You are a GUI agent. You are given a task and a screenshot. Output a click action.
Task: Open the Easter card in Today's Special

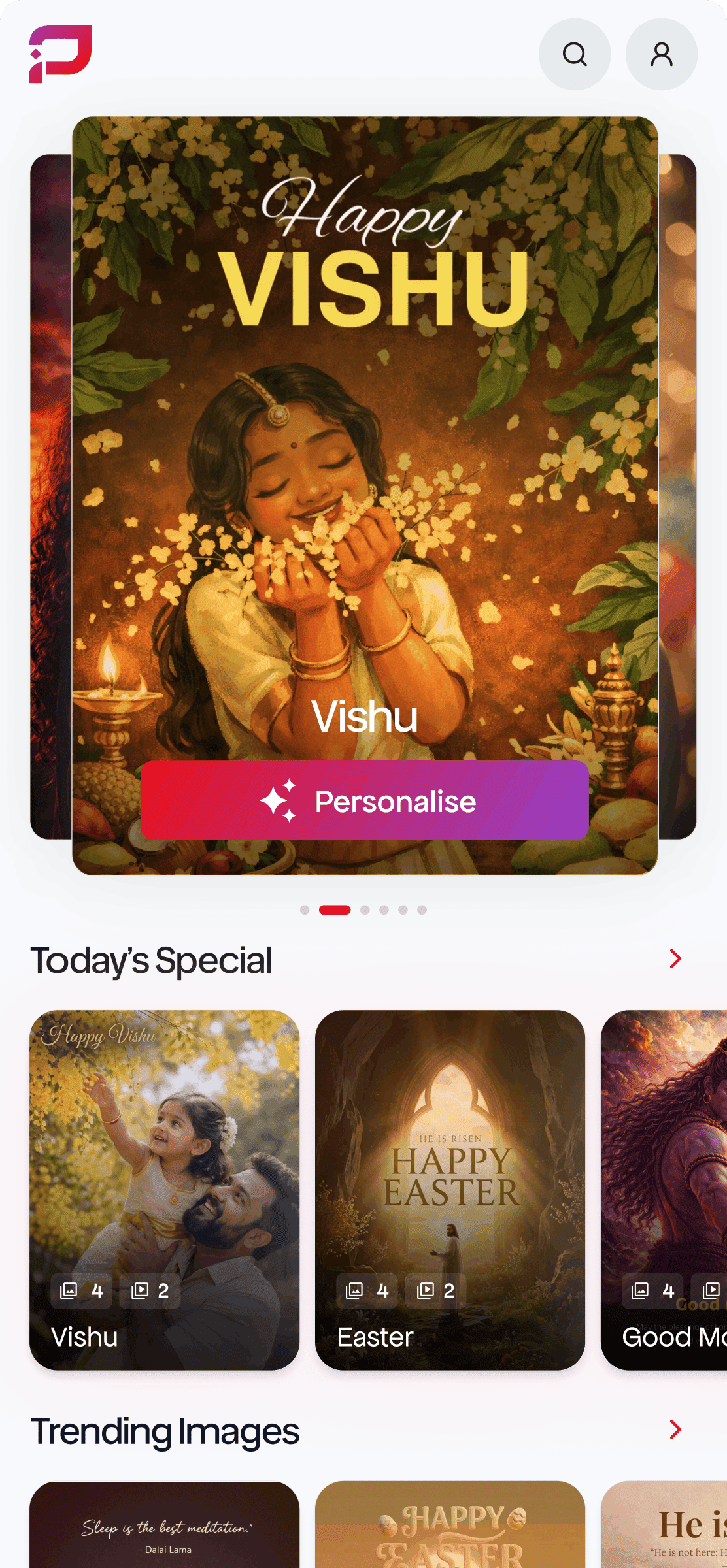pyautogui.click(x=450, y=1189)
